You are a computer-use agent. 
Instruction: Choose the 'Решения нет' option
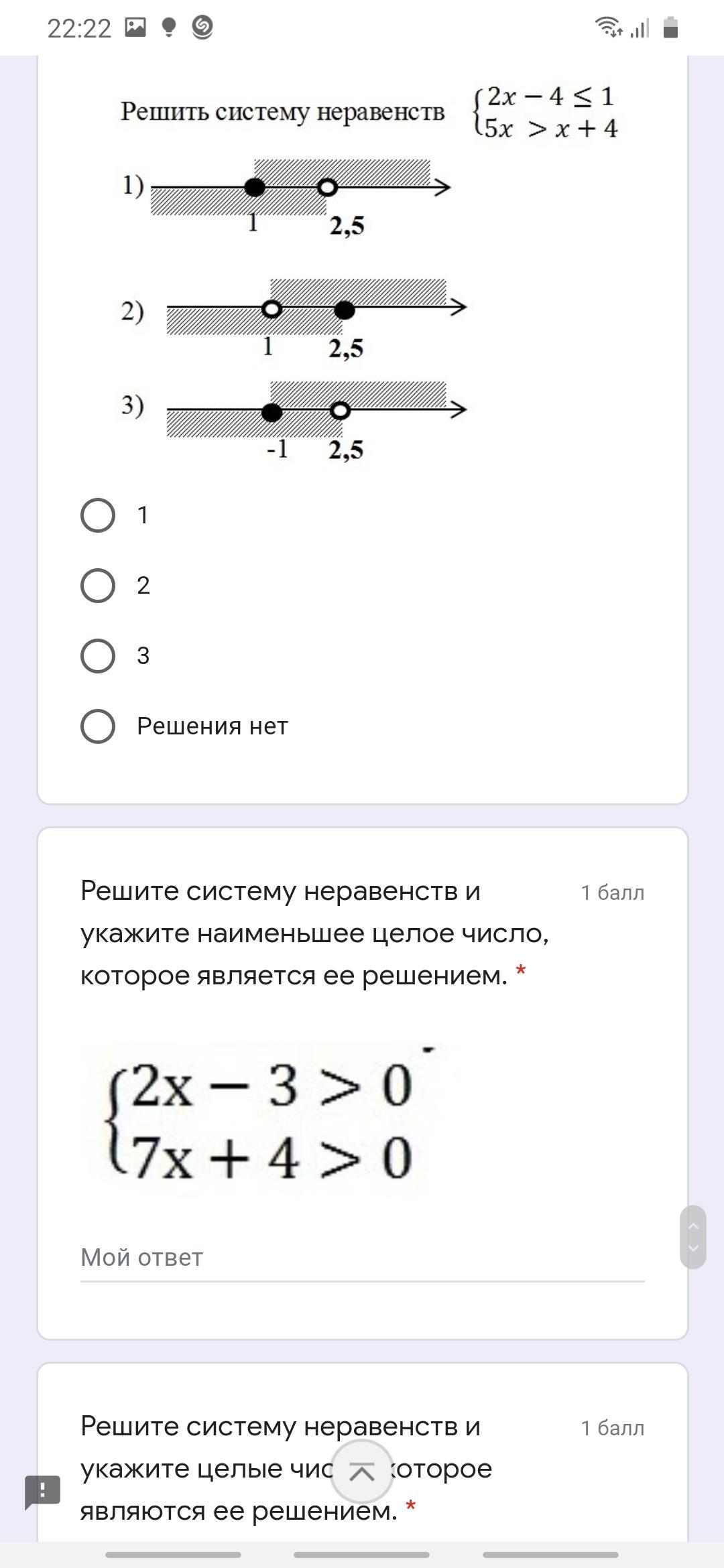click(98, 726)
